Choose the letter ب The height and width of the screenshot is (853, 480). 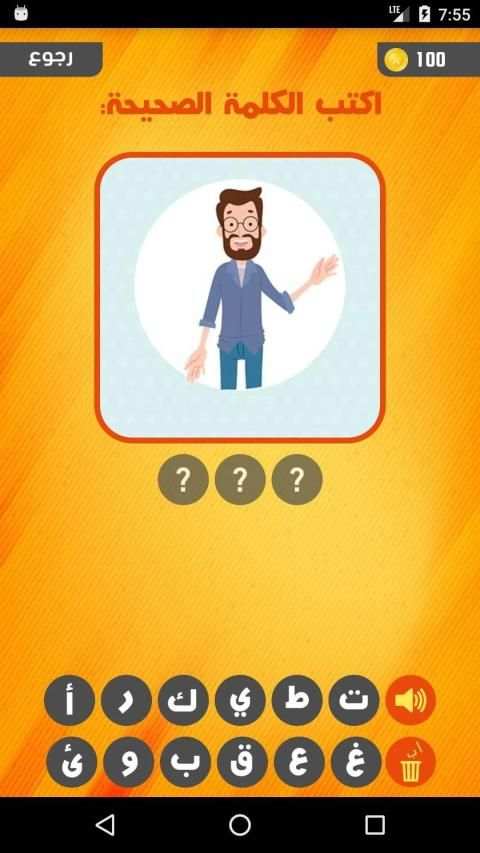[186, 762]
